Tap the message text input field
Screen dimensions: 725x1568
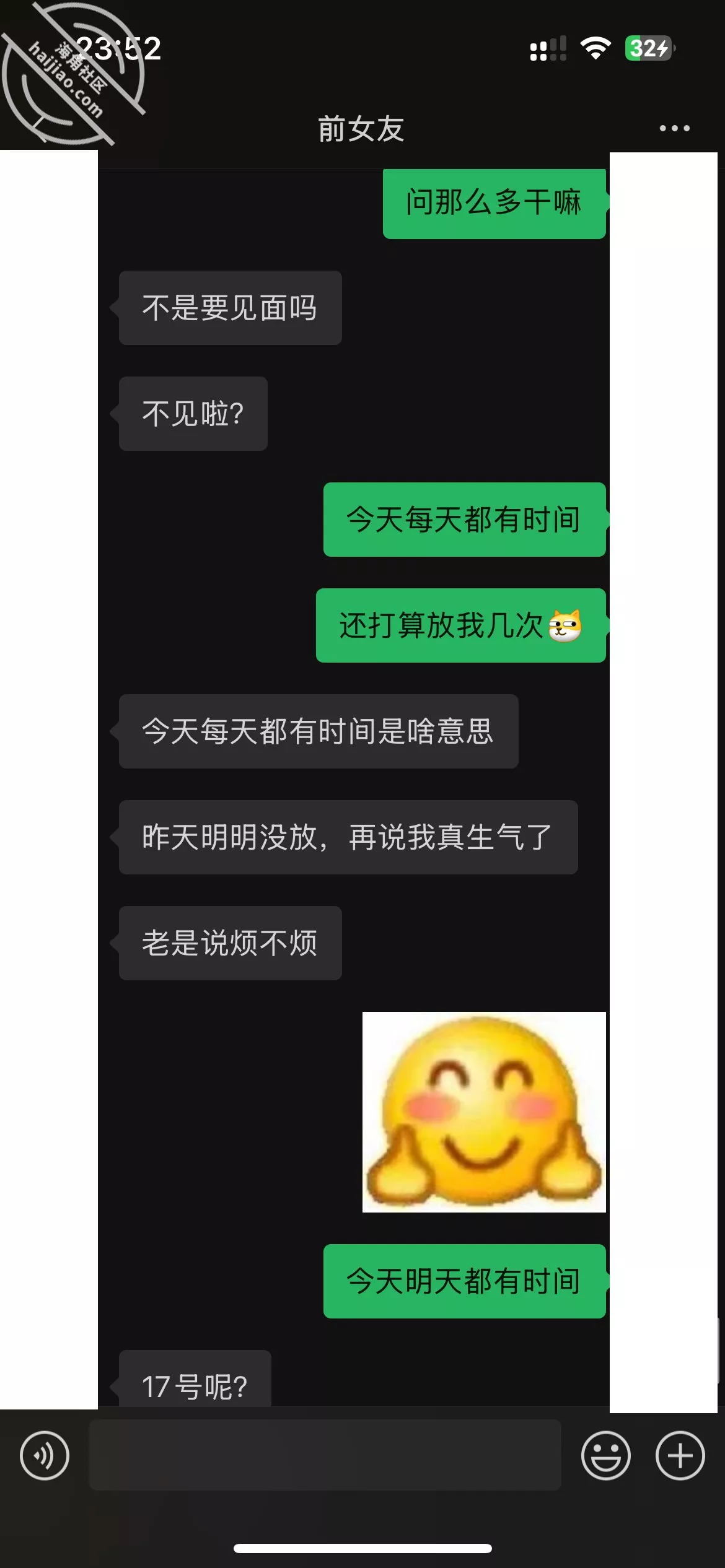(325, 1455)
